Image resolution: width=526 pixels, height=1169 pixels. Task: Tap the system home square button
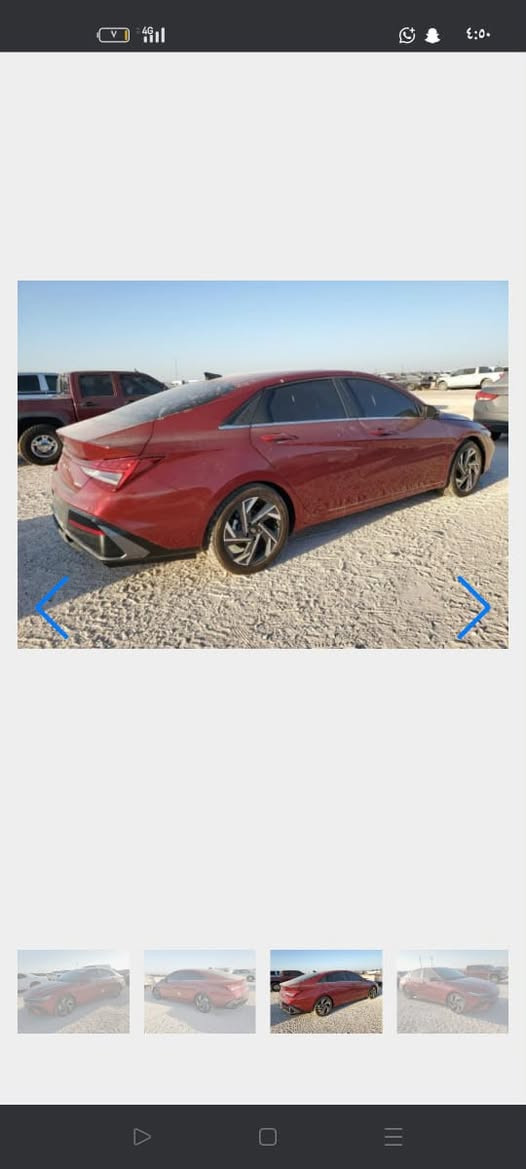pyautogui.click(x=268, y=1137)
